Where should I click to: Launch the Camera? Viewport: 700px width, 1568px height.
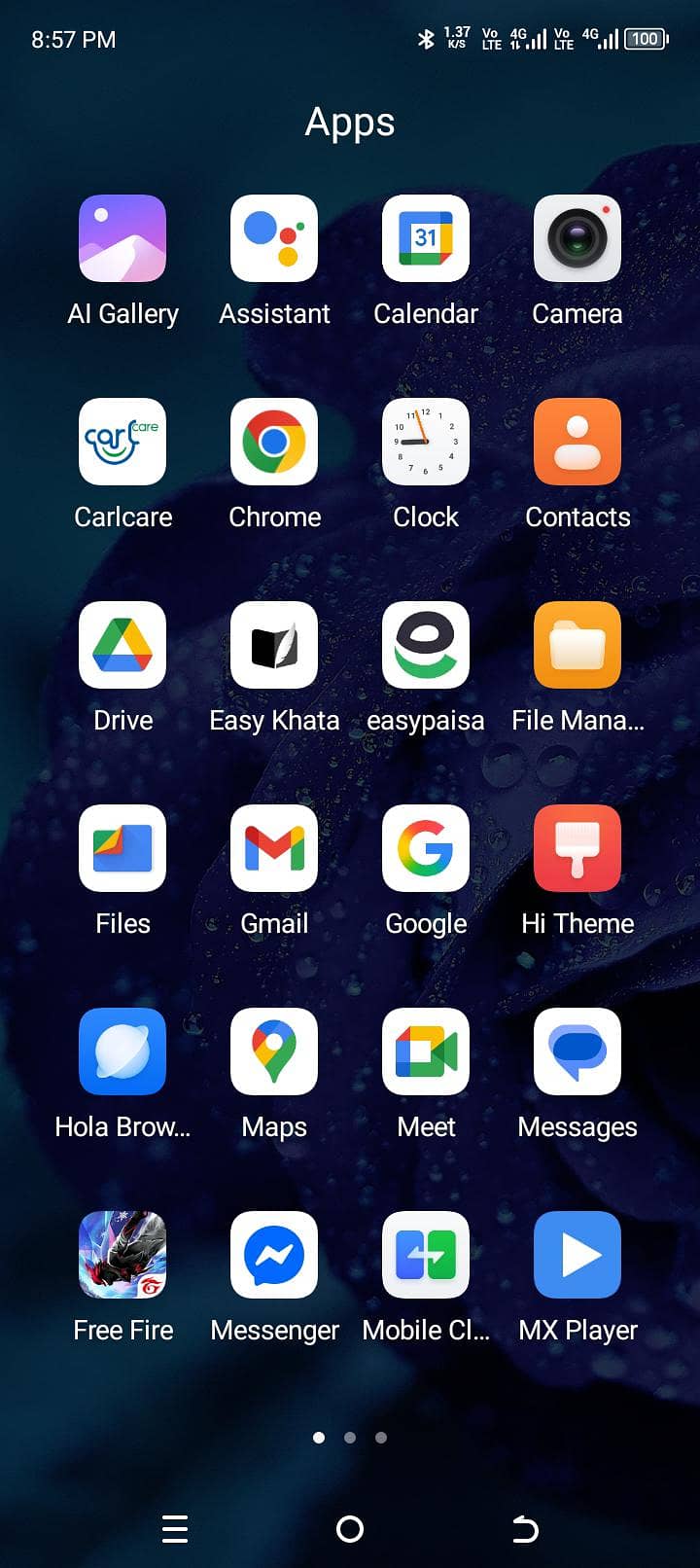click(577, 238)
